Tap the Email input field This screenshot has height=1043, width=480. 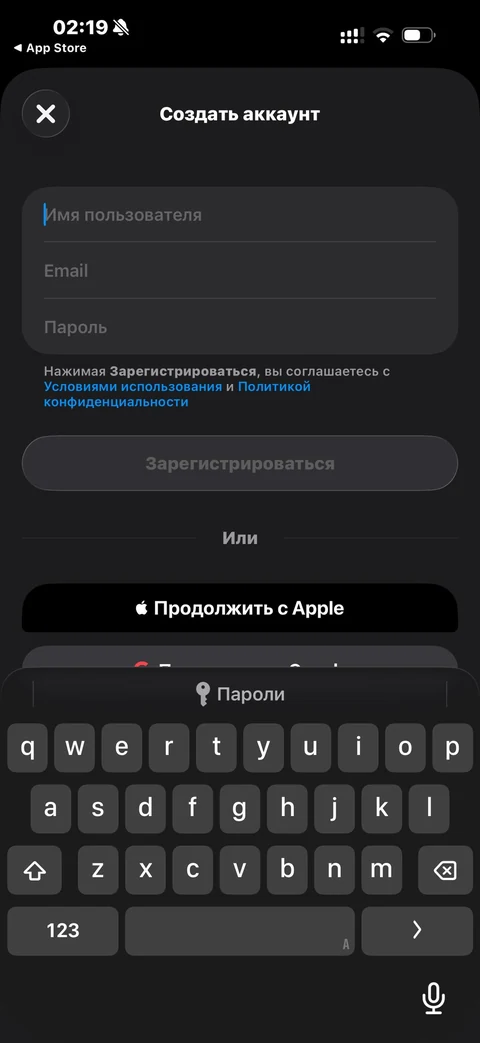240,271
